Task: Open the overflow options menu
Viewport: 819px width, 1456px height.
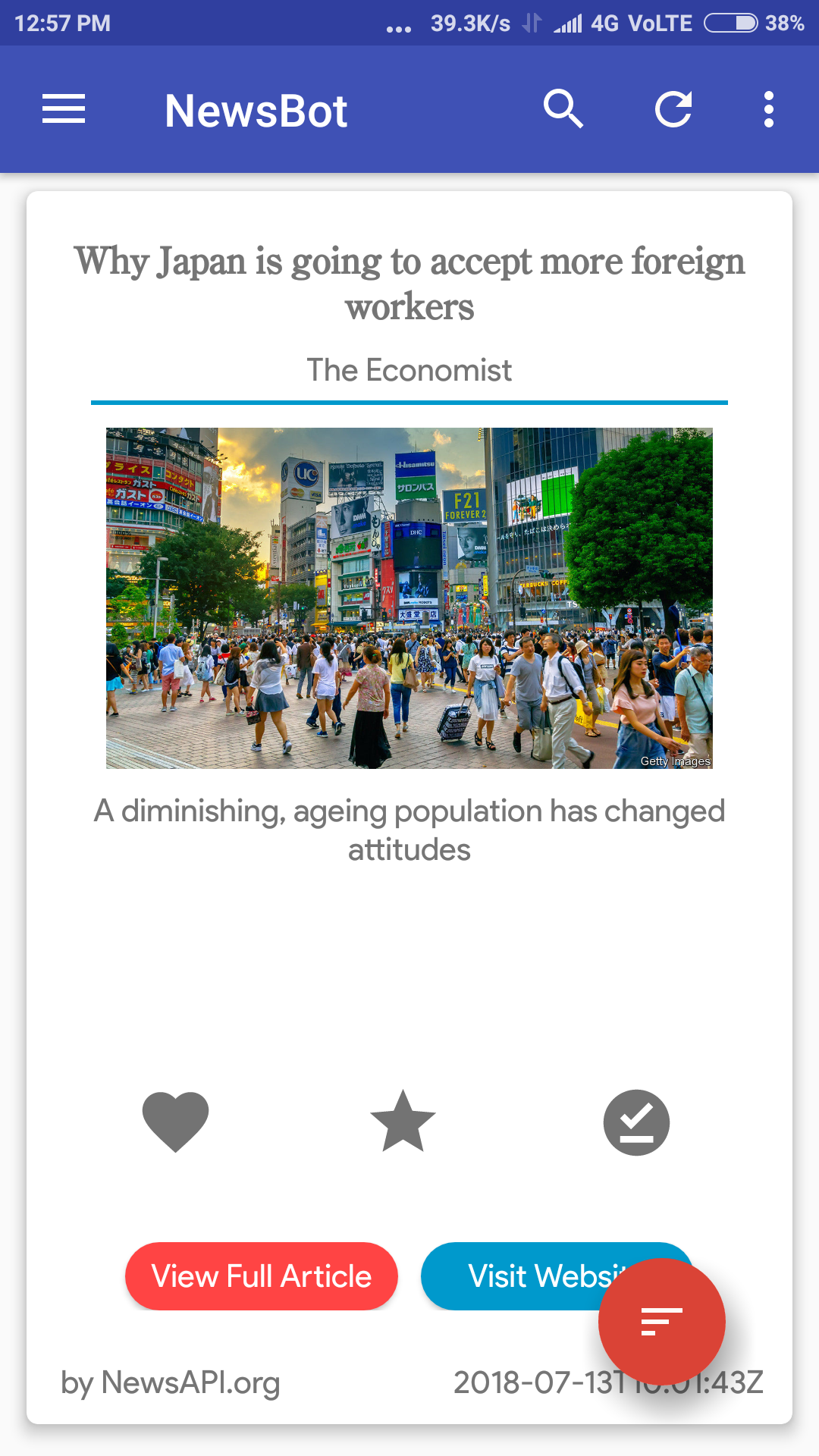Action: coord(768,109)
